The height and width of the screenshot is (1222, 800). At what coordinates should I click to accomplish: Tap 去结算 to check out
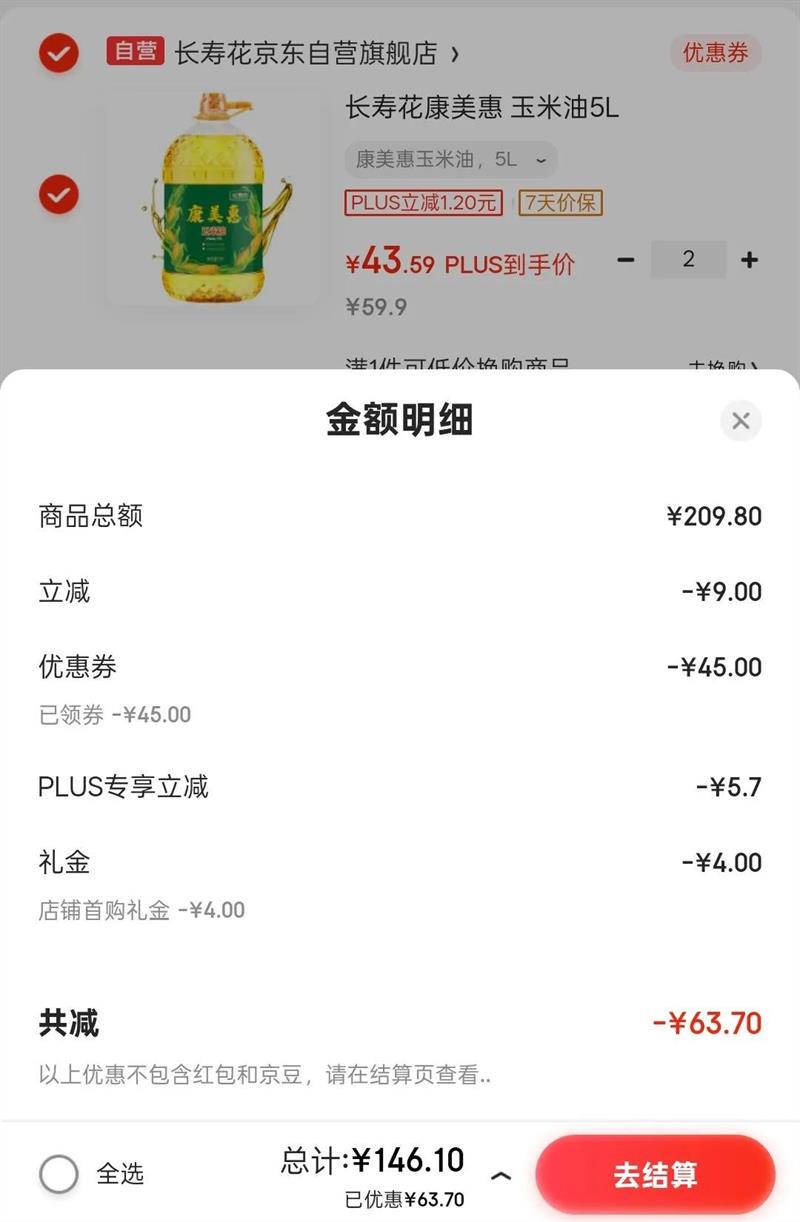655,1175
